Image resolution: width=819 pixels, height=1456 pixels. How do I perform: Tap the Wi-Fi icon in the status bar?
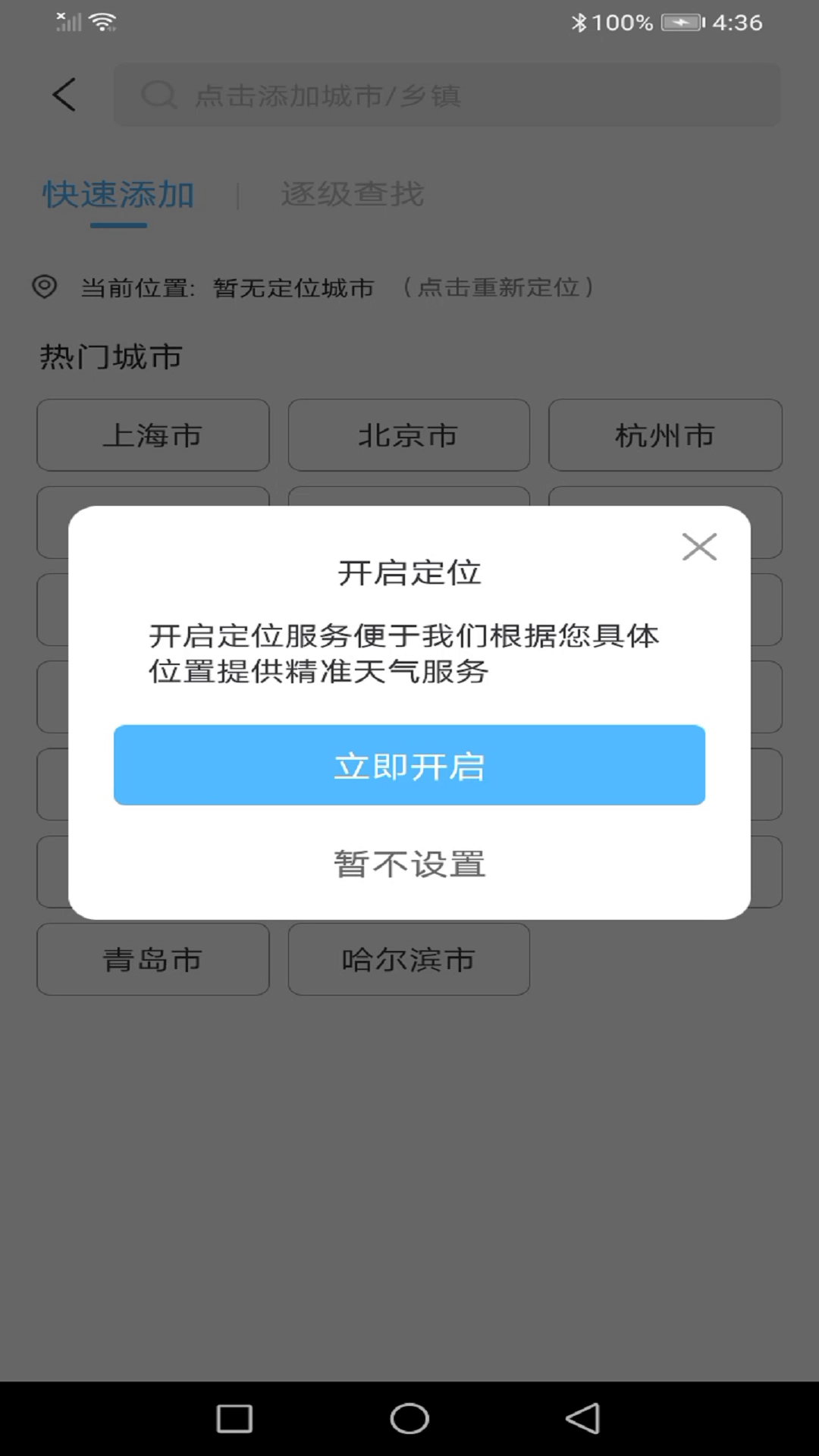[102, 20]
